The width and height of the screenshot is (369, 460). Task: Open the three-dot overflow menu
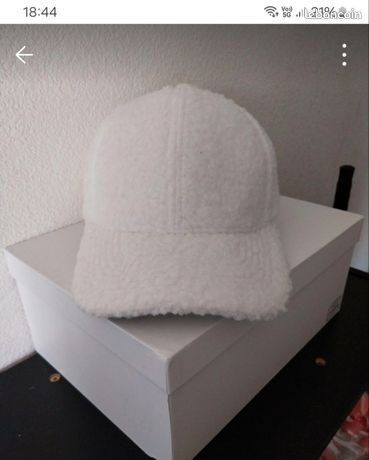coord(344,55)
